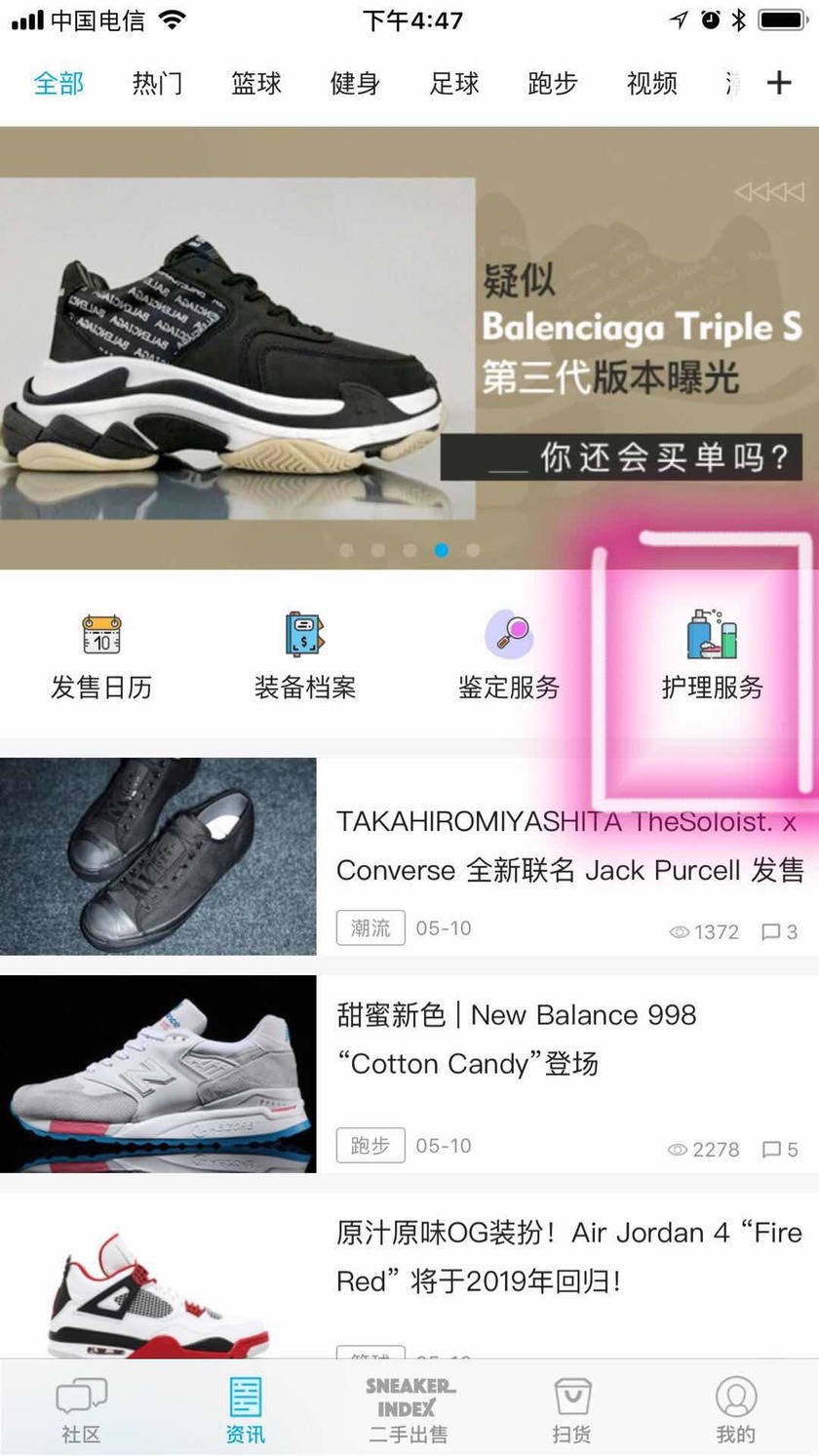
Task: Tap the plus icon to add categories
Action: pos(779,84)
